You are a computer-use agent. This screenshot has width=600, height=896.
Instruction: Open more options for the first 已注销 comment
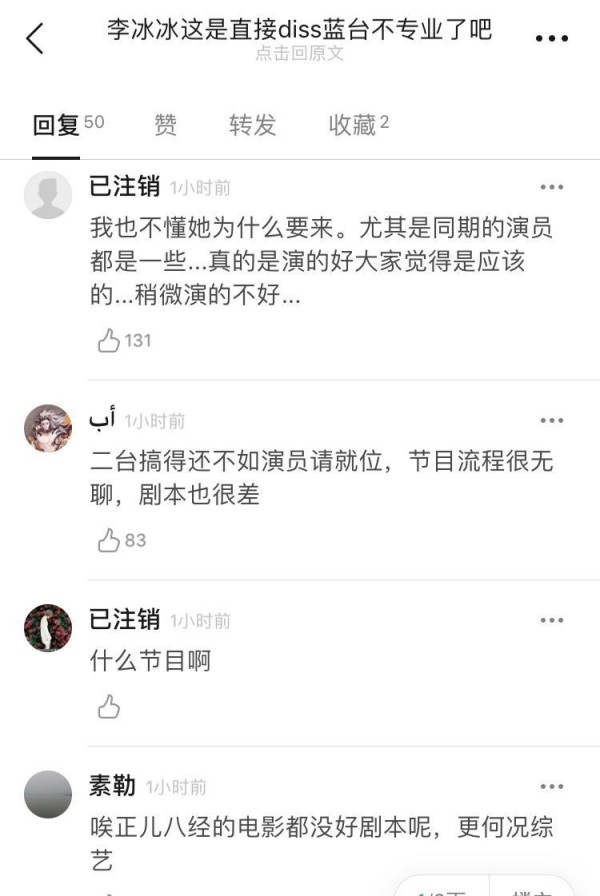click(x=551, y=187)
